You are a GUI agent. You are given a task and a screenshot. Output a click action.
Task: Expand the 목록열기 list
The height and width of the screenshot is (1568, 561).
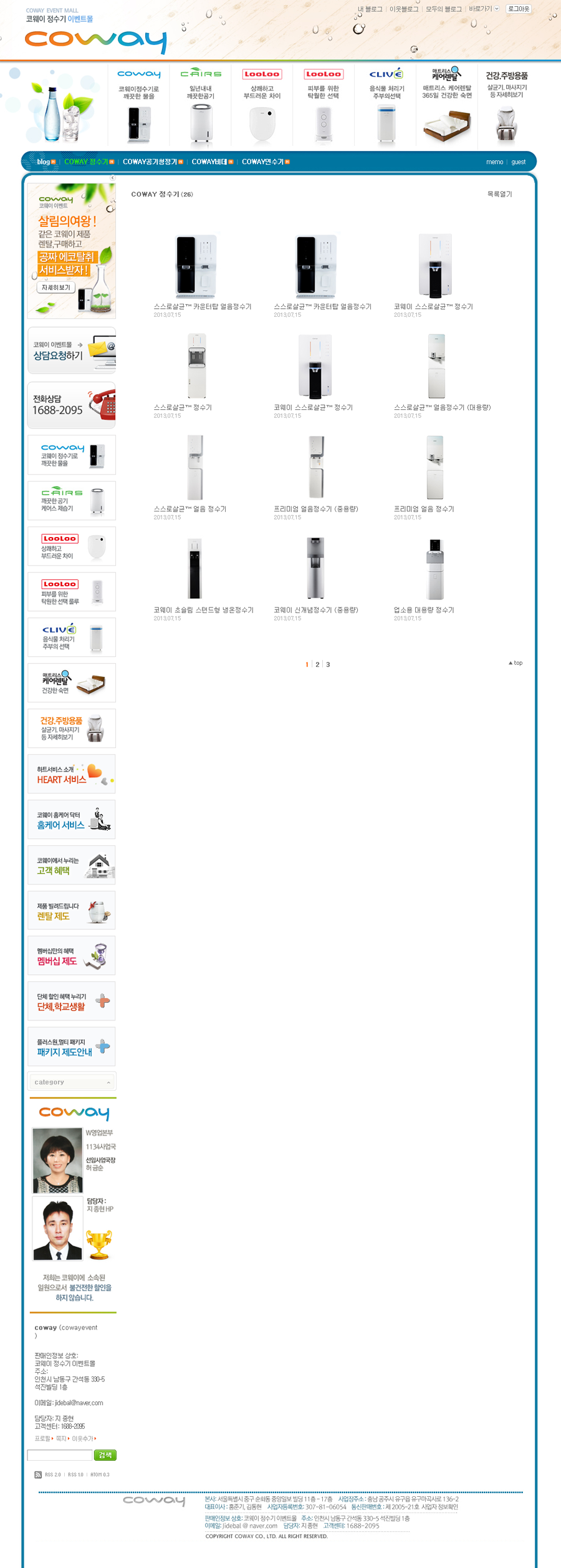(499, 194)
